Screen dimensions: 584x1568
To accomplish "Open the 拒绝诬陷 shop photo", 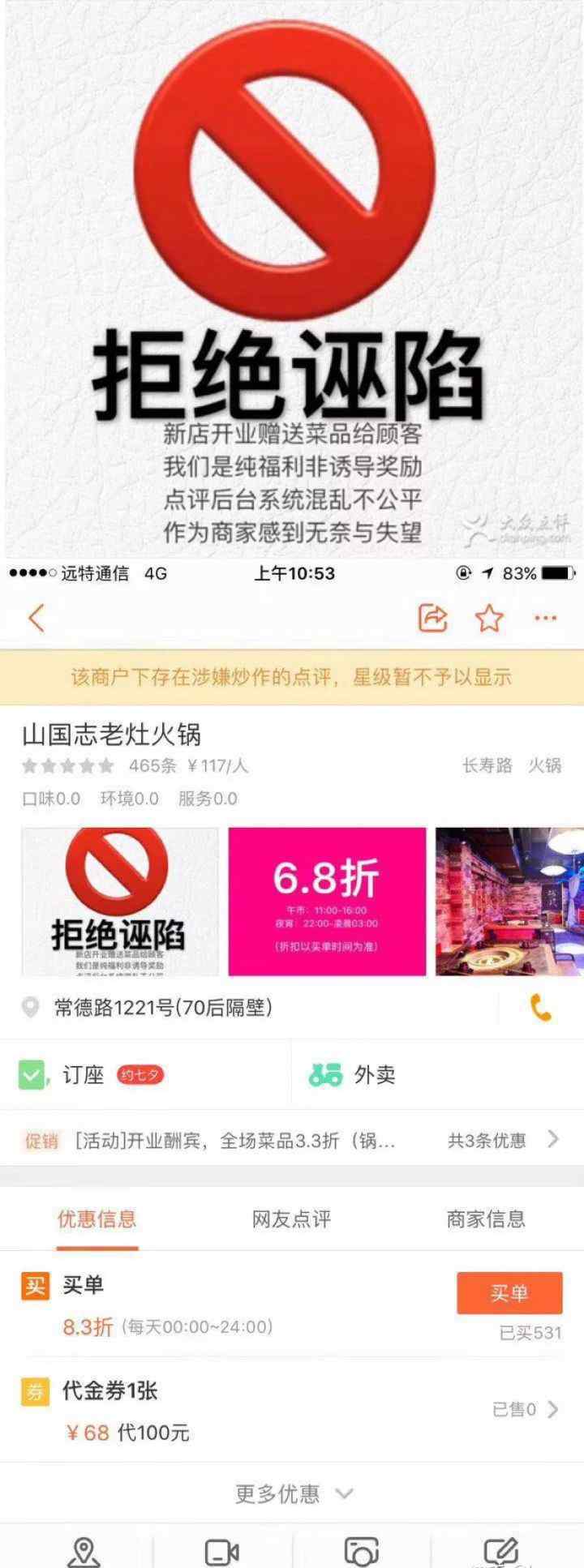I will [x=120, y=901].
